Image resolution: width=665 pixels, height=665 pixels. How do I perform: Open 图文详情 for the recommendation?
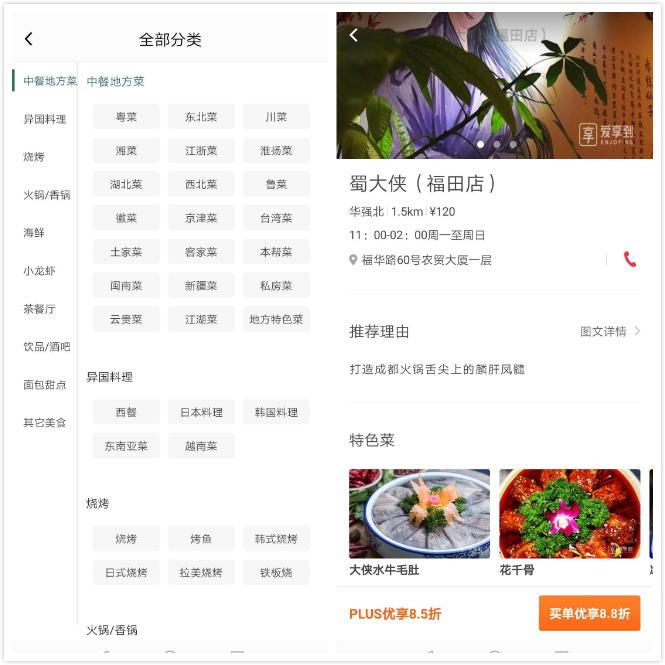coord(610,331)
